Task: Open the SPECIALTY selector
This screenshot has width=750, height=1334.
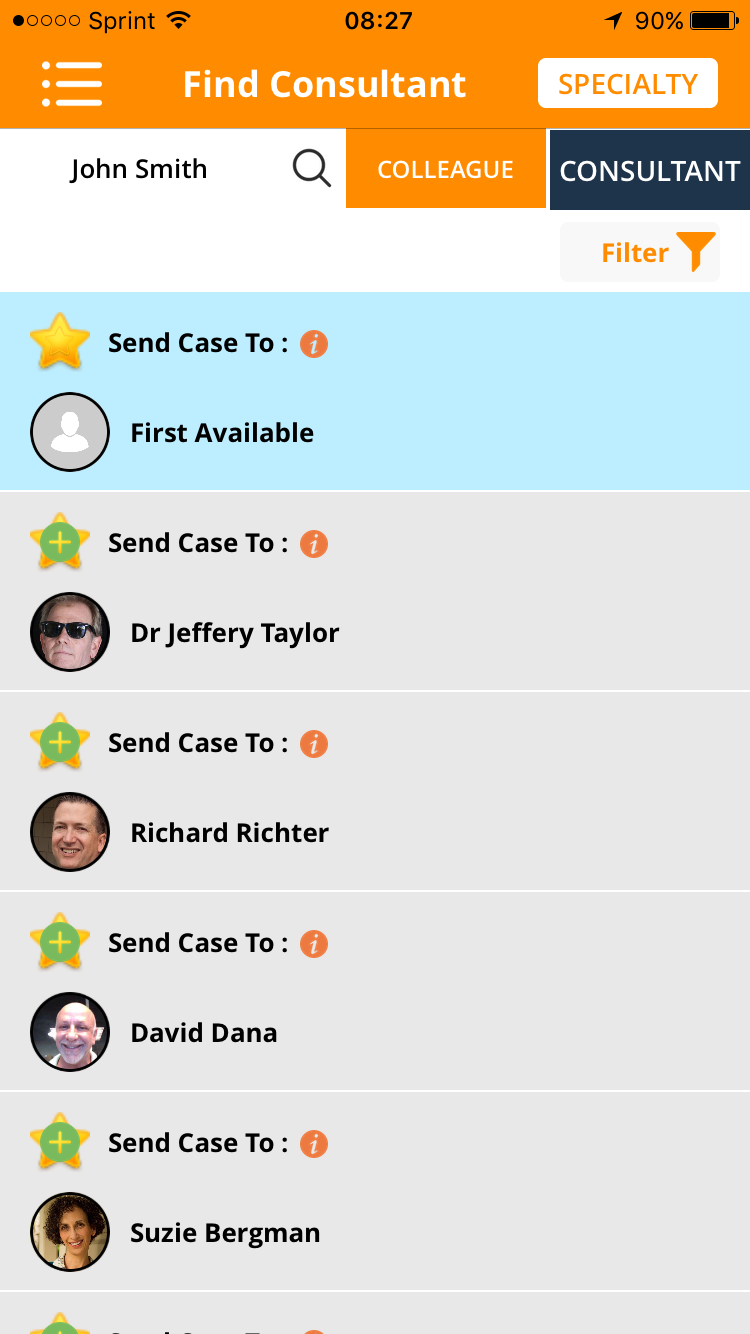Action: (x=627, y=83)
